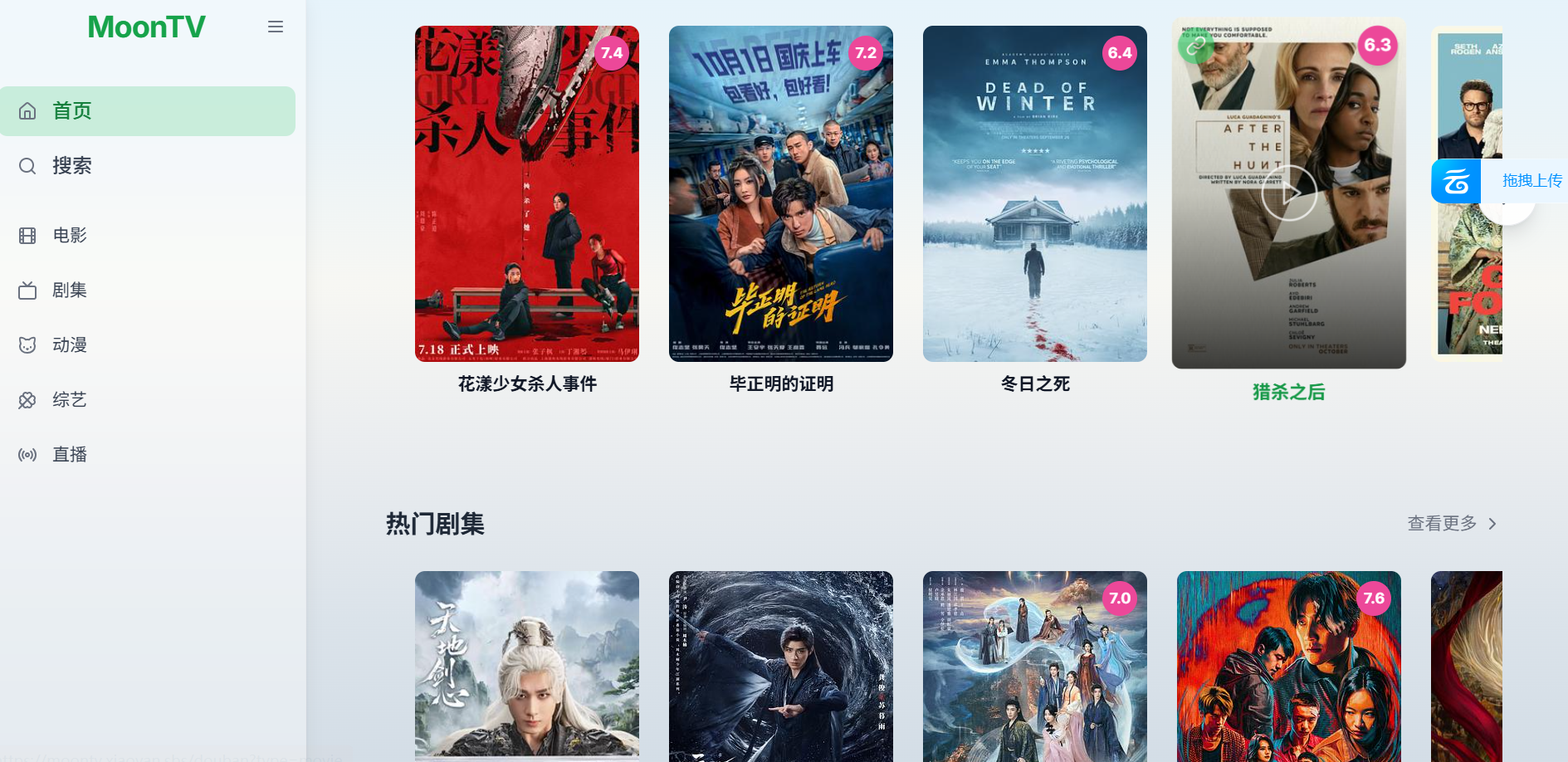Play 猎杀之后 from its poster
Viewport: 1568px width, 762px height.
[1288, 193]
